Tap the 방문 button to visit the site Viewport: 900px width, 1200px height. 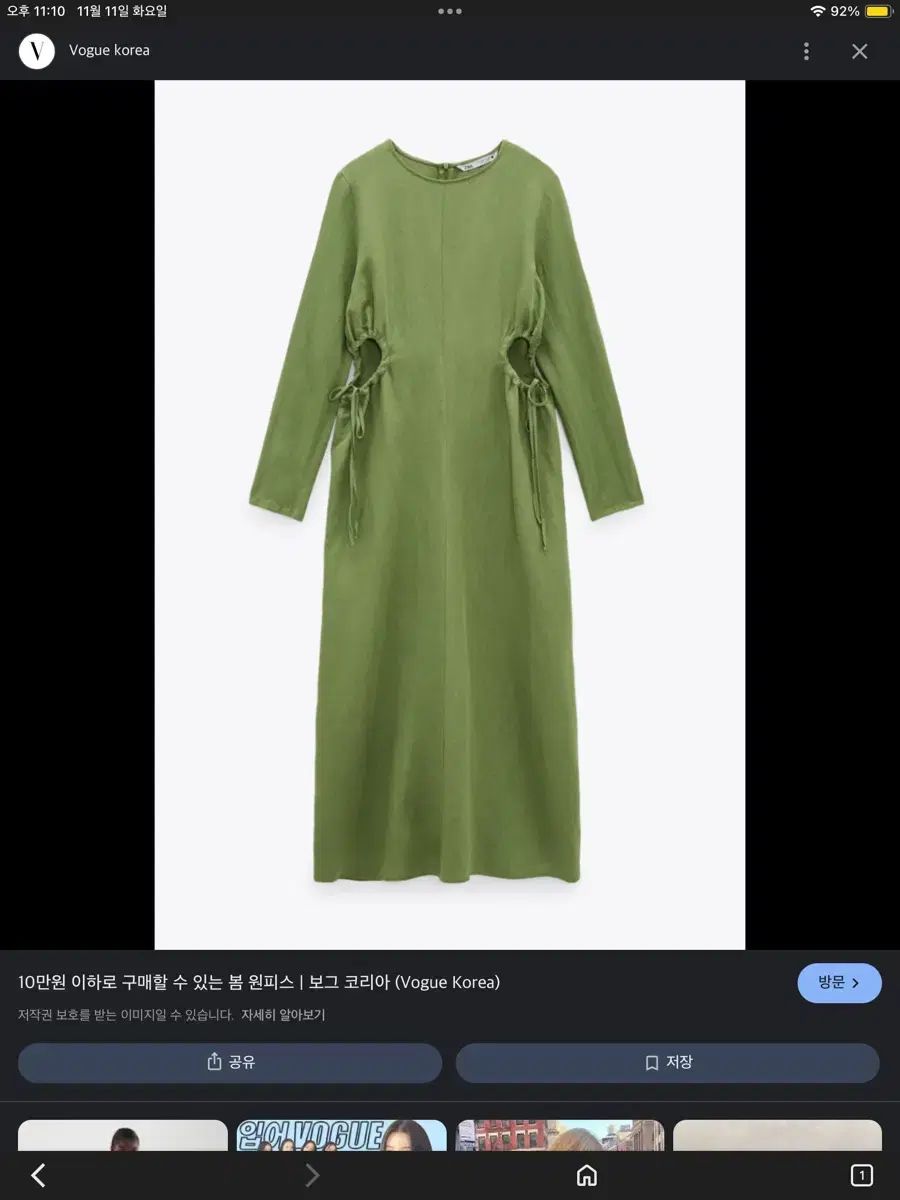pyautogui.click(x=839, y=983)
